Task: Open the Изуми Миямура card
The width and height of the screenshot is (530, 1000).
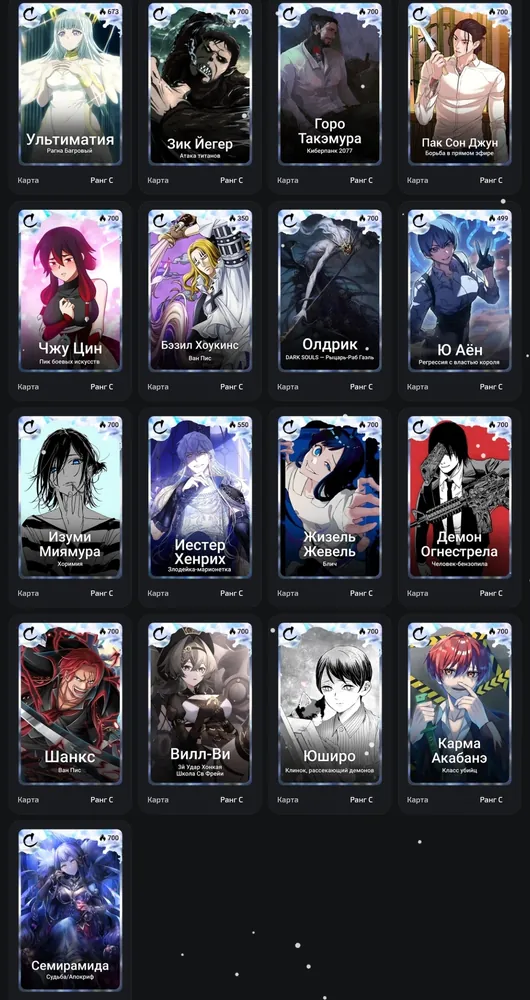Action: (x=70, y=497)
